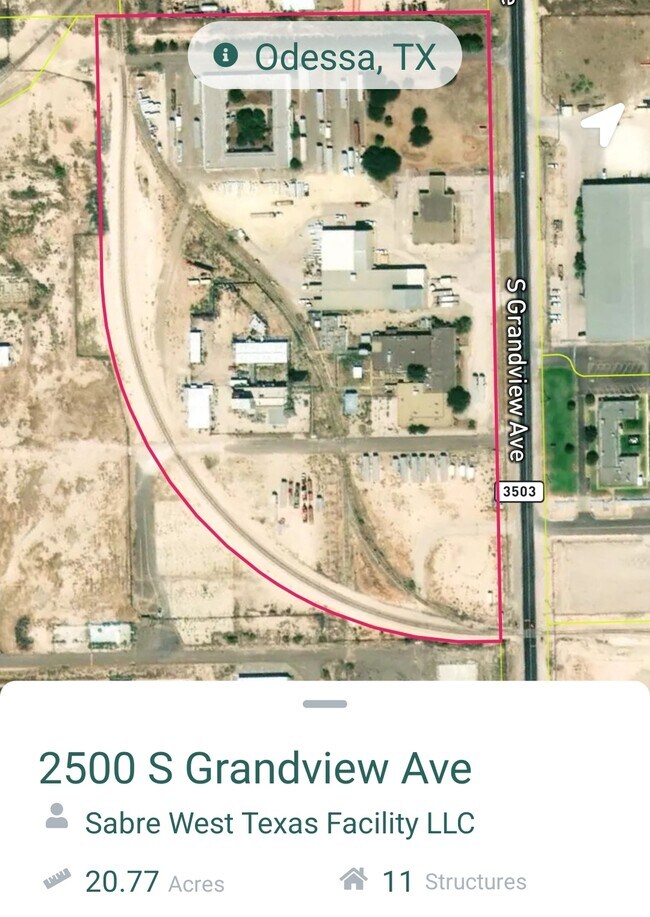Viewport: 650px width, 917px height.
Task: Center map on my current location
Action: click(x=602, y=125)
